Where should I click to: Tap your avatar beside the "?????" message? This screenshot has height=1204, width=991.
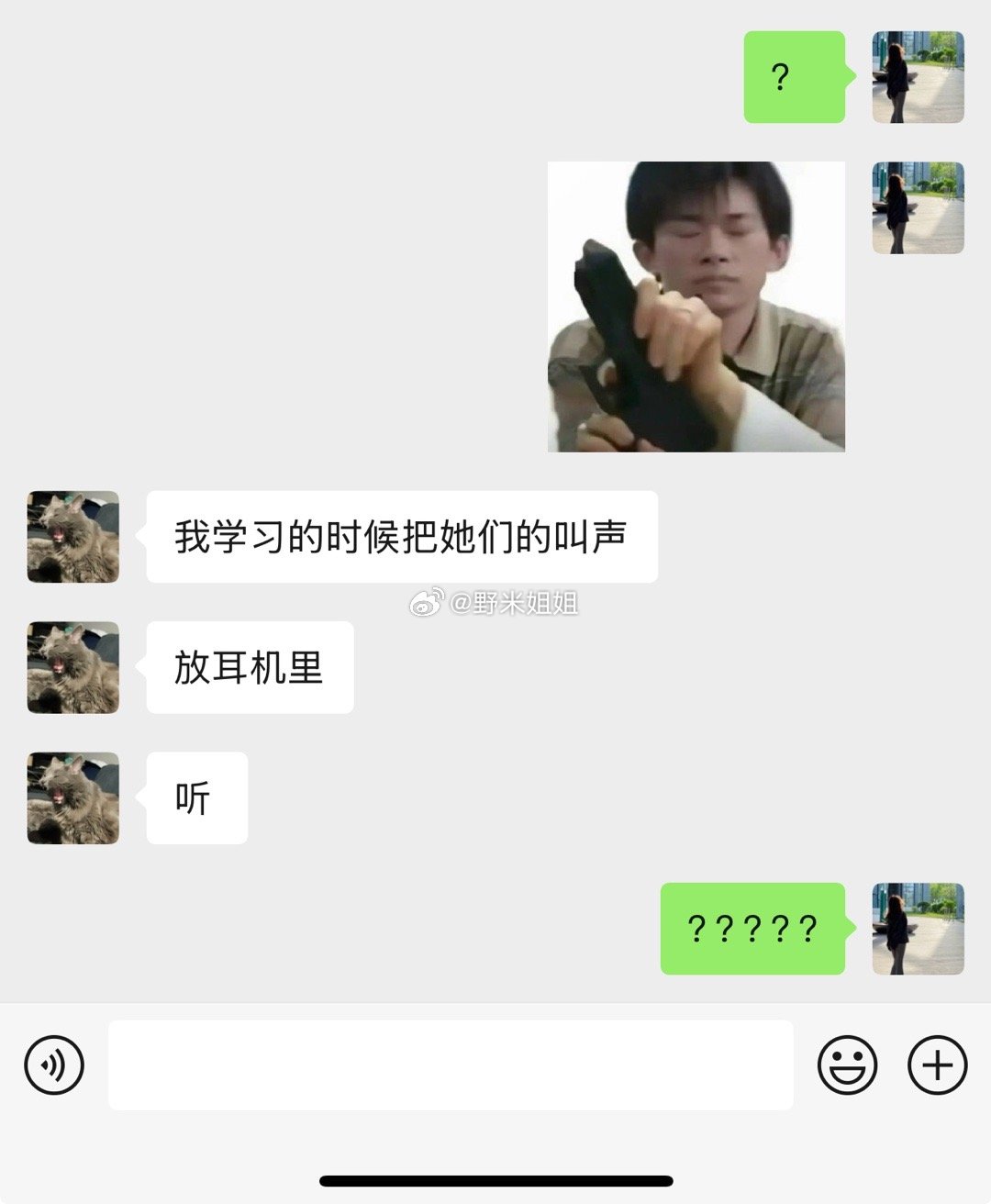pos(918,929)
